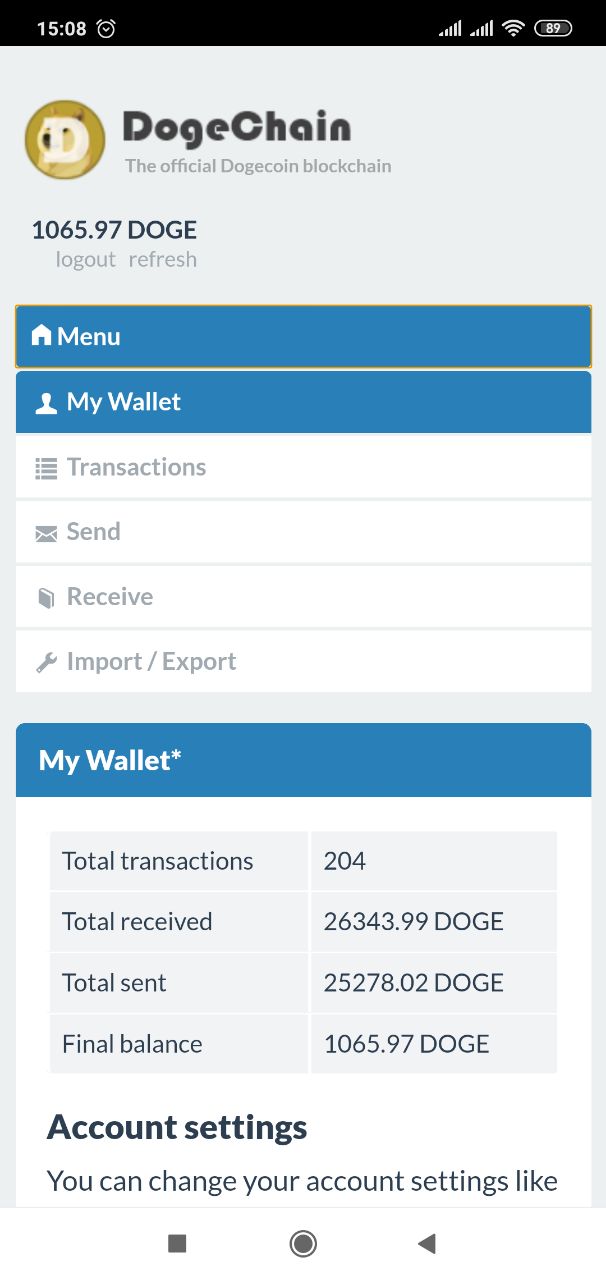Toggle the Menu button

coord(303,337)
